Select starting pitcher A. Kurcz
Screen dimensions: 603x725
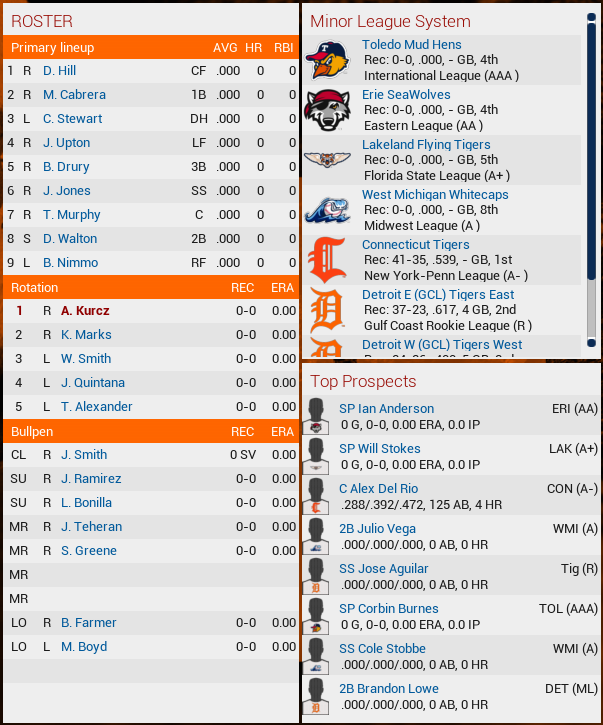(x=85, y=311)
